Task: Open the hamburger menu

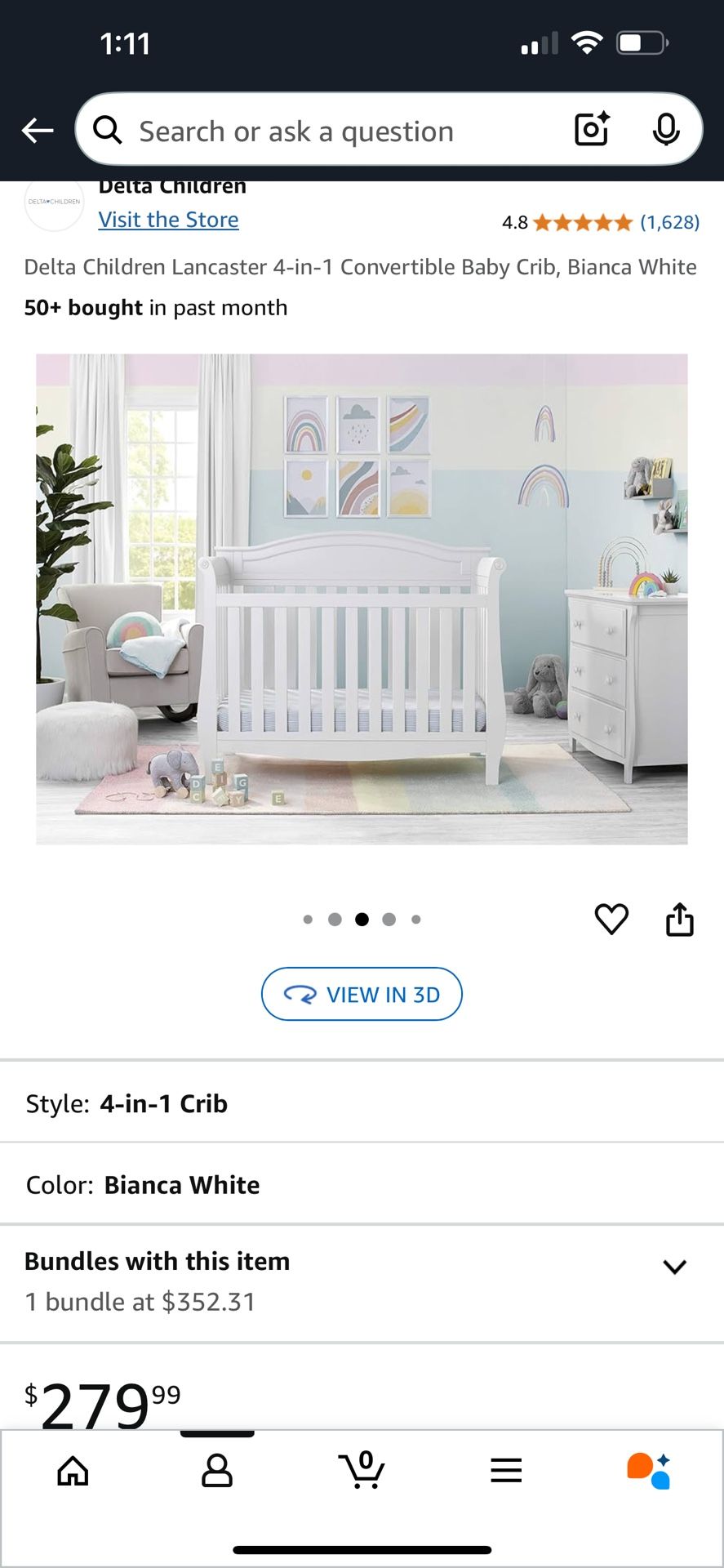Action: coord(506,1472)
